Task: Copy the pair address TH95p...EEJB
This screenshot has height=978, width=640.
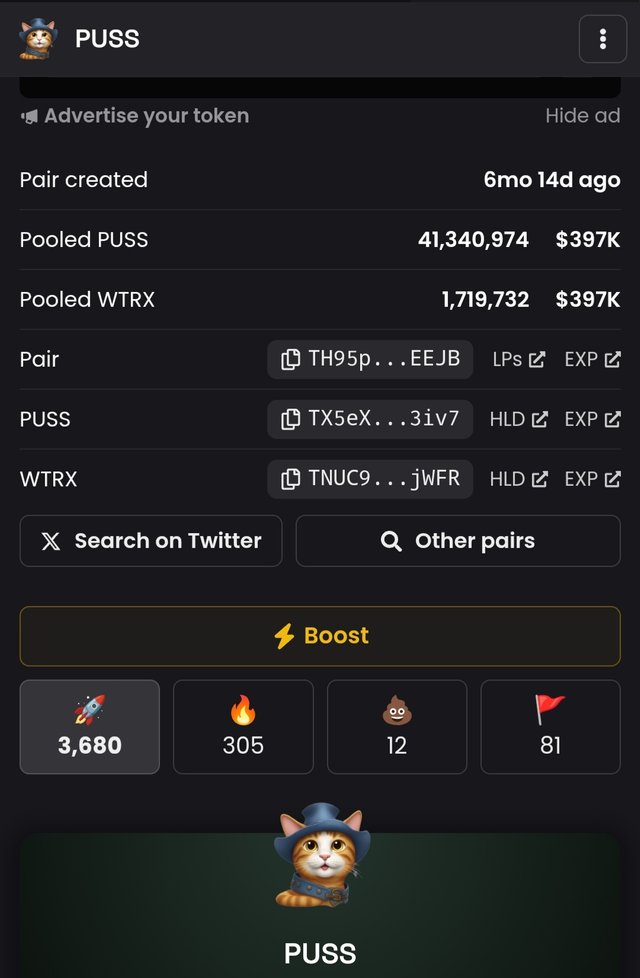Action: click(370, 359)
